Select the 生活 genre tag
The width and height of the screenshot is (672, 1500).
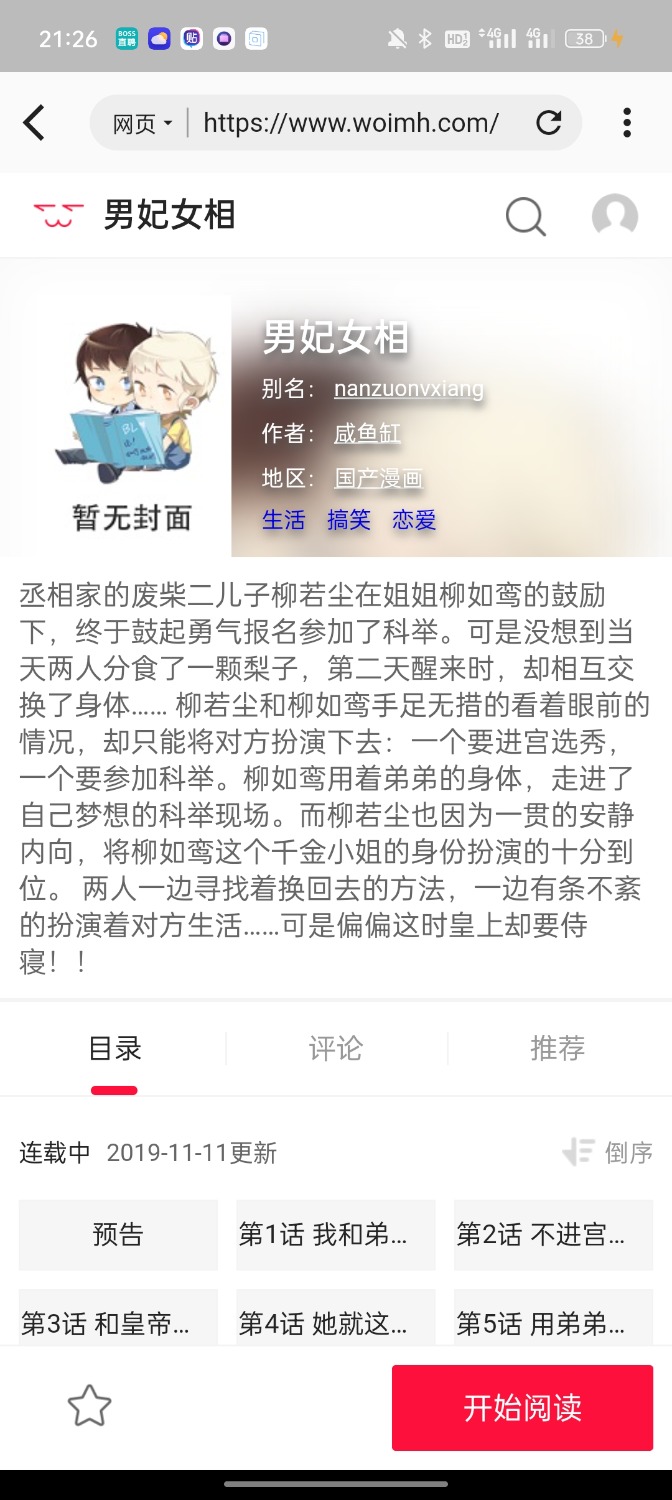coord(283,520)
